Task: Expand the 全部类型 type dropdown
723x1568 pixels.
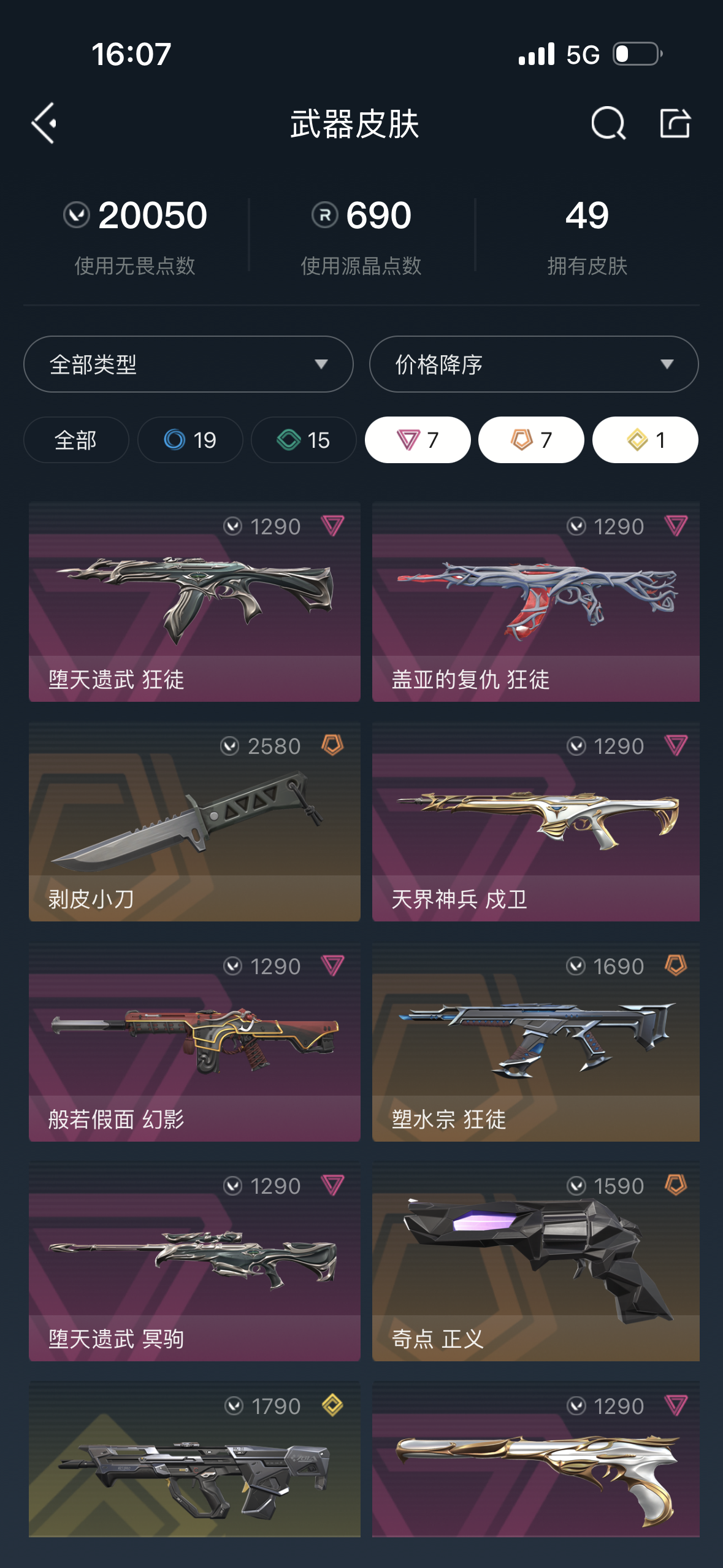Action: (x=188, y=364)
